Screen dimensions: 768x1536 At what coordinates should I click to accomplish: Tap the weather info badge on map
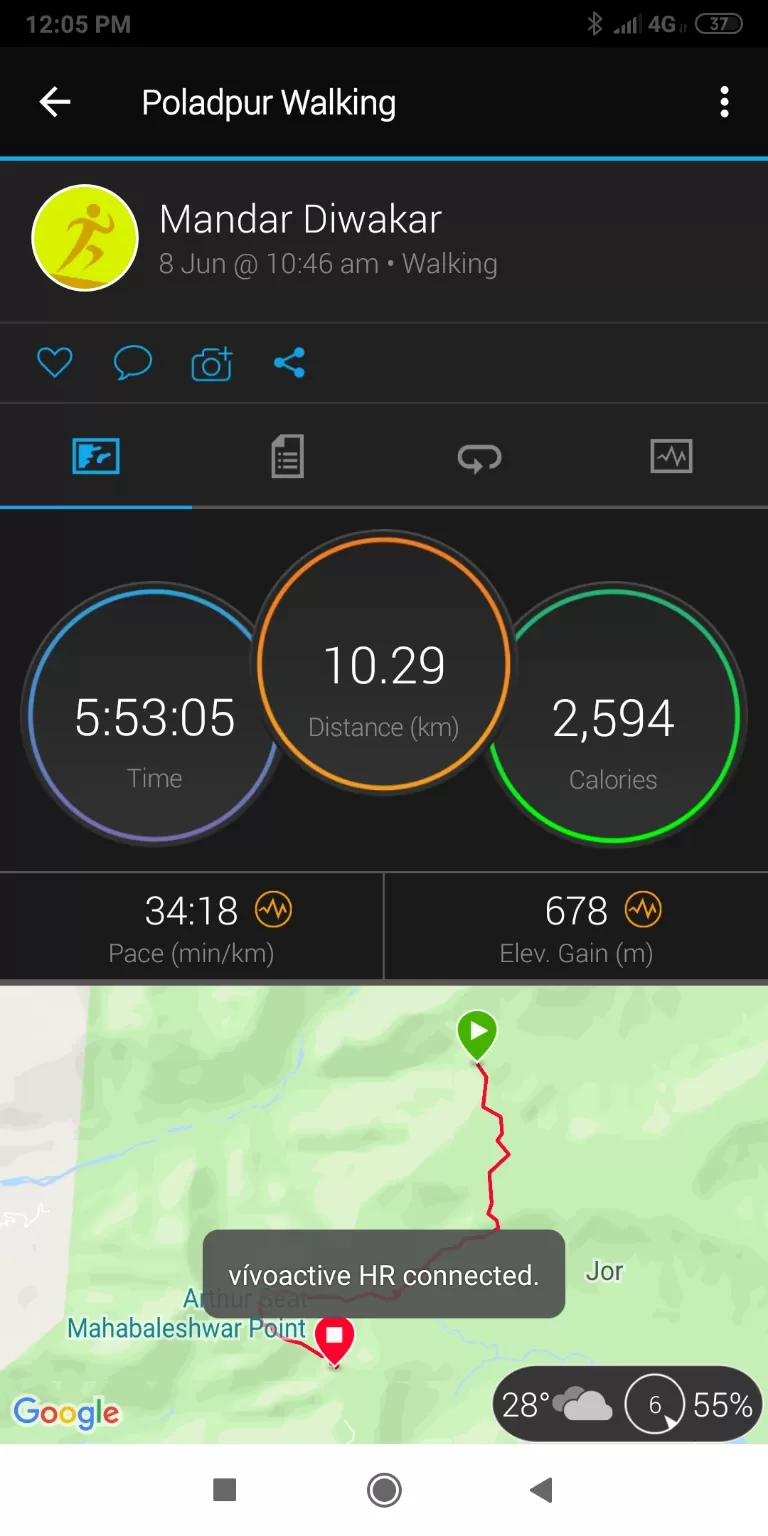627,1404
